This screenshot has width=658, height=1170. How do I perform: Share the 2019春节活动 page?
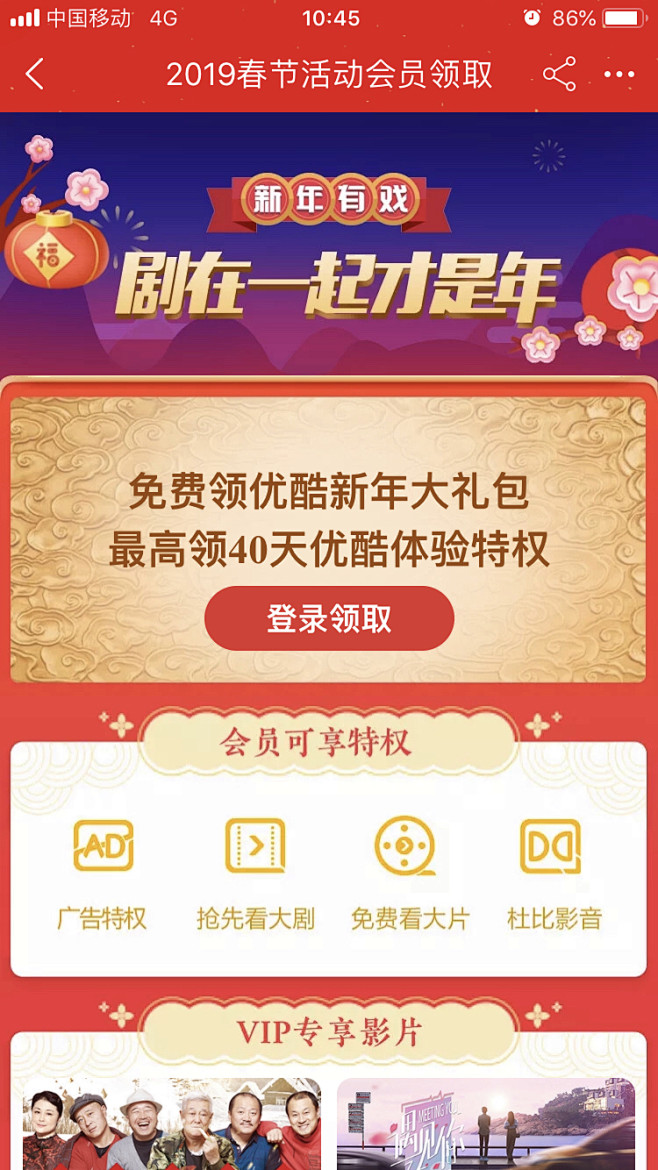[x=560, y=74]
